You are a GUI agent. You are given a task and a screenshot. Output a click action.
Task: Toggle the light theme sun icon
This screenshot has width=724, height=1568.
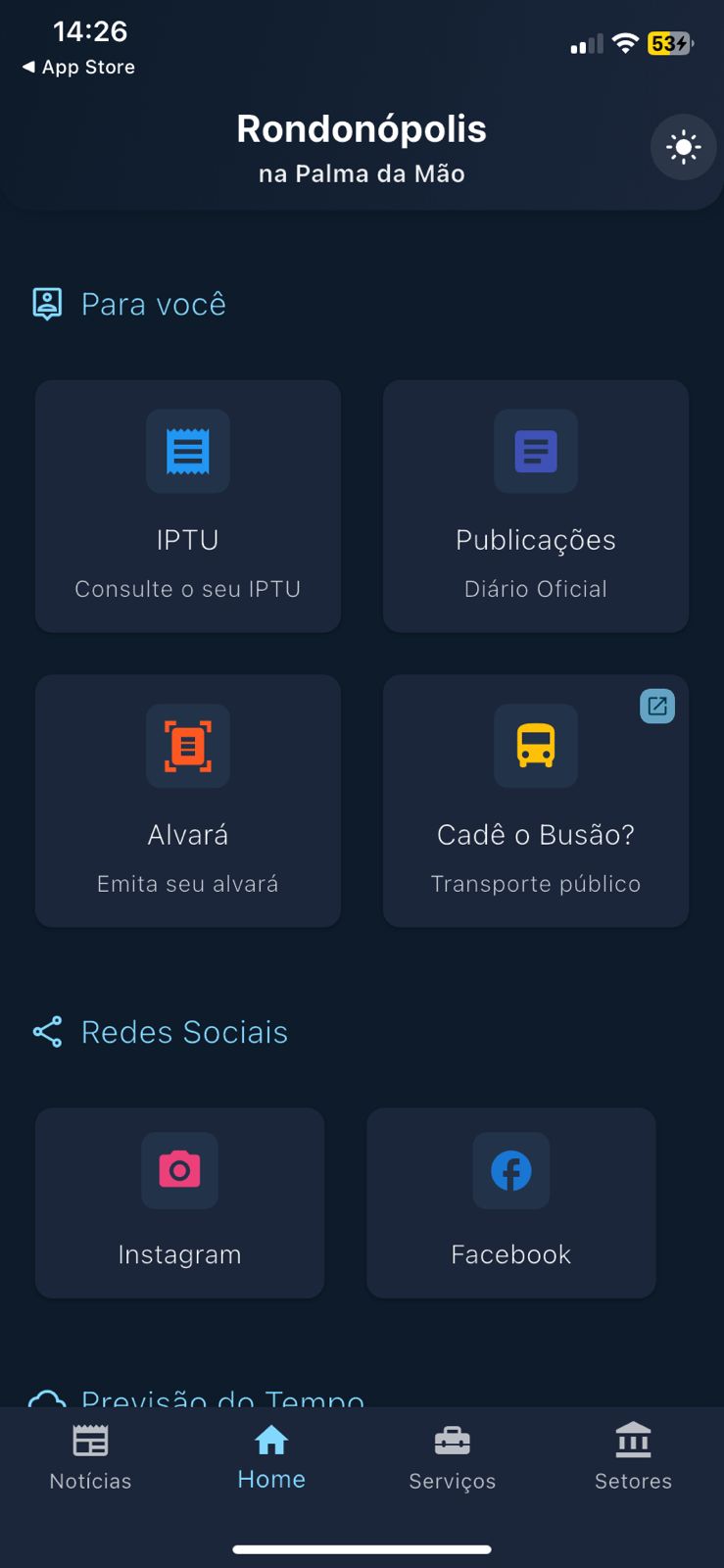(x=683, y=148)
